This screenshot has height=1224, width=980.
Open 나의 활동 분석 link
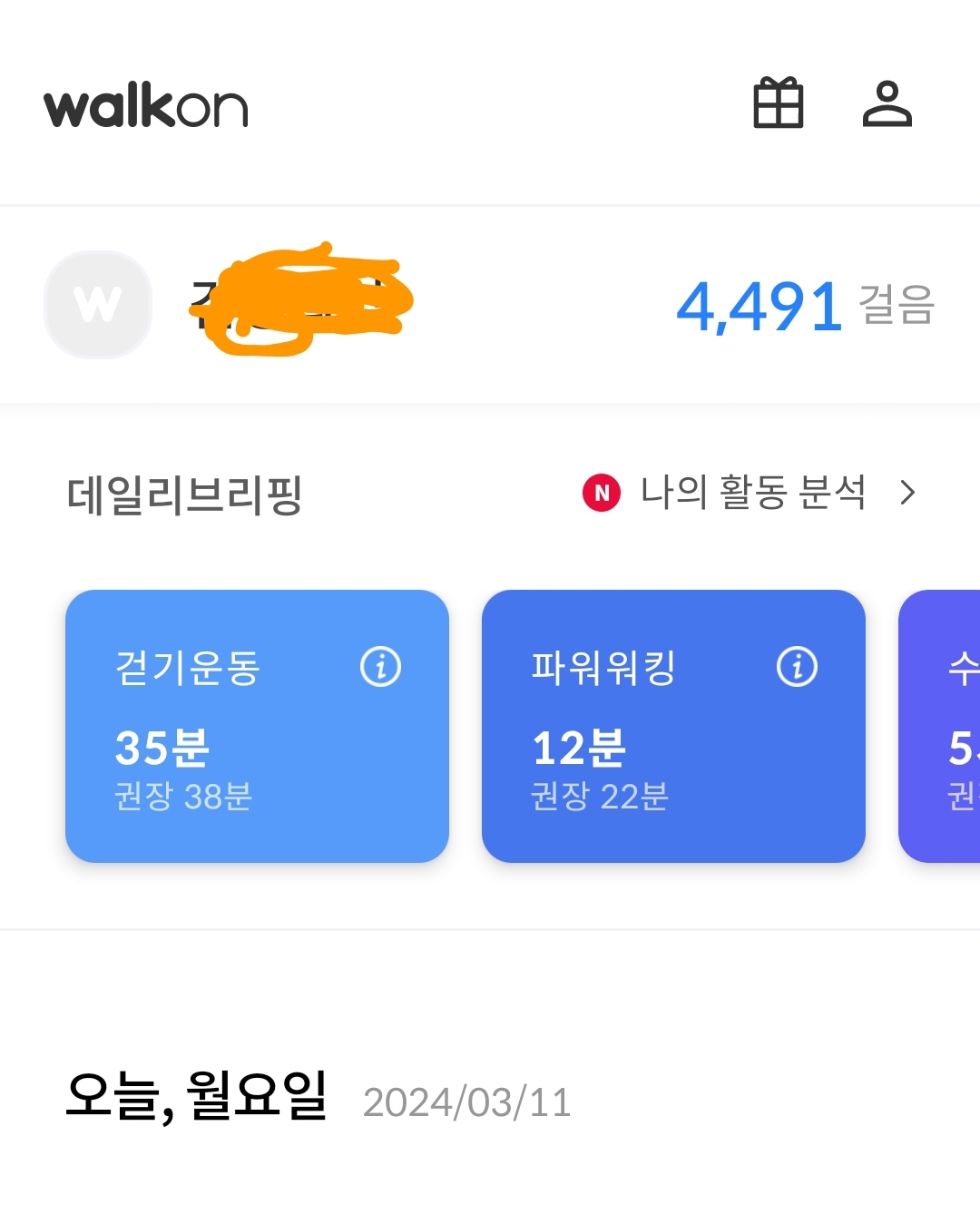pyautogui.click(x=750, y=493)
